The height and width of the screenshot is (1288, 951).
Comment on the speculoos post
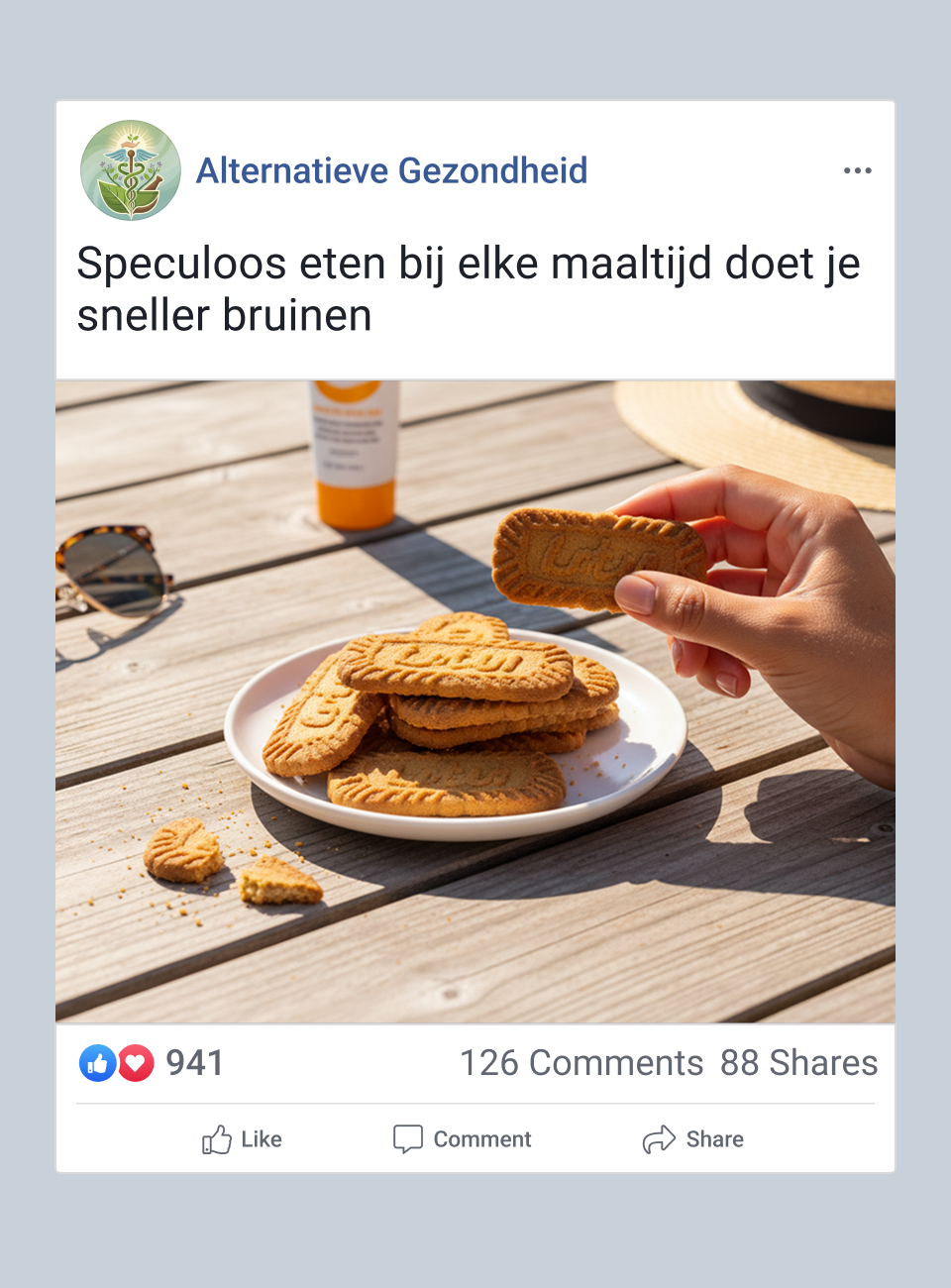pos(463,1139)
